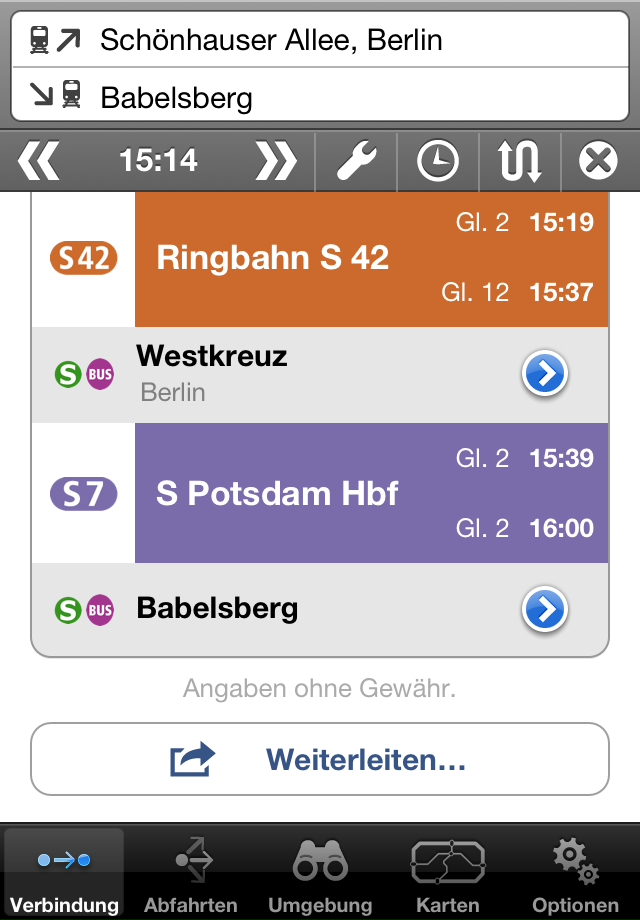Screen dimensions: 640x920
Task: Open the time picker clock icon
Action: pos(438,160)
